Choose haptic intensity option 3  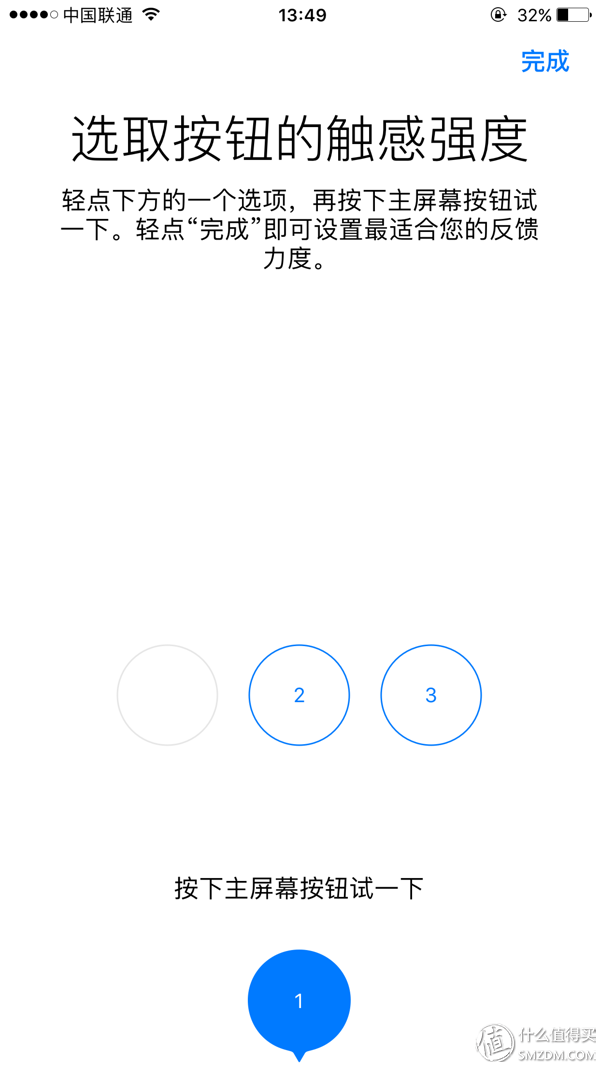pos(431,695)
